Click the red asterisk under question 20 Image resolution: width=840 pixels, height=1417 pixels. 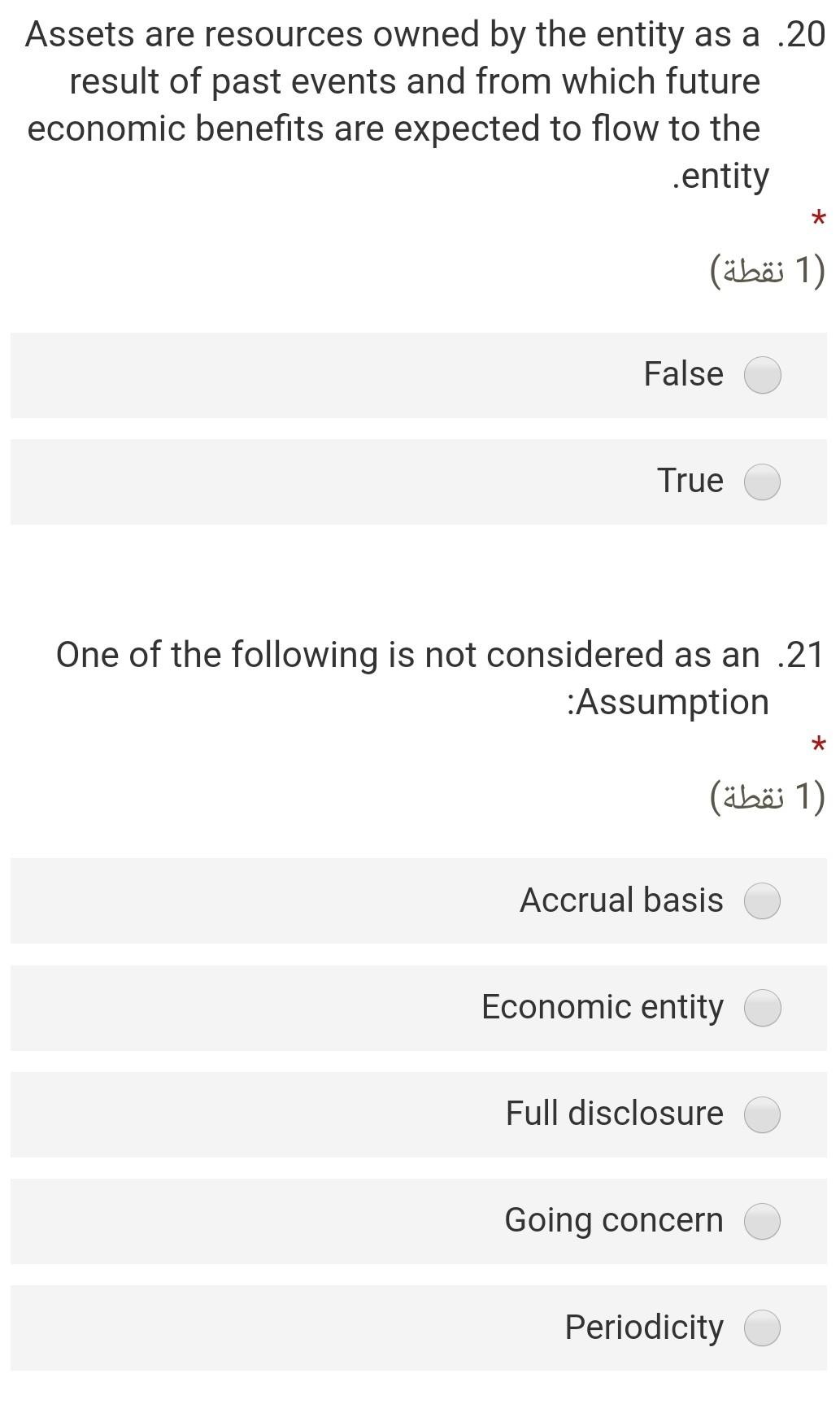(x=818, y=216)
